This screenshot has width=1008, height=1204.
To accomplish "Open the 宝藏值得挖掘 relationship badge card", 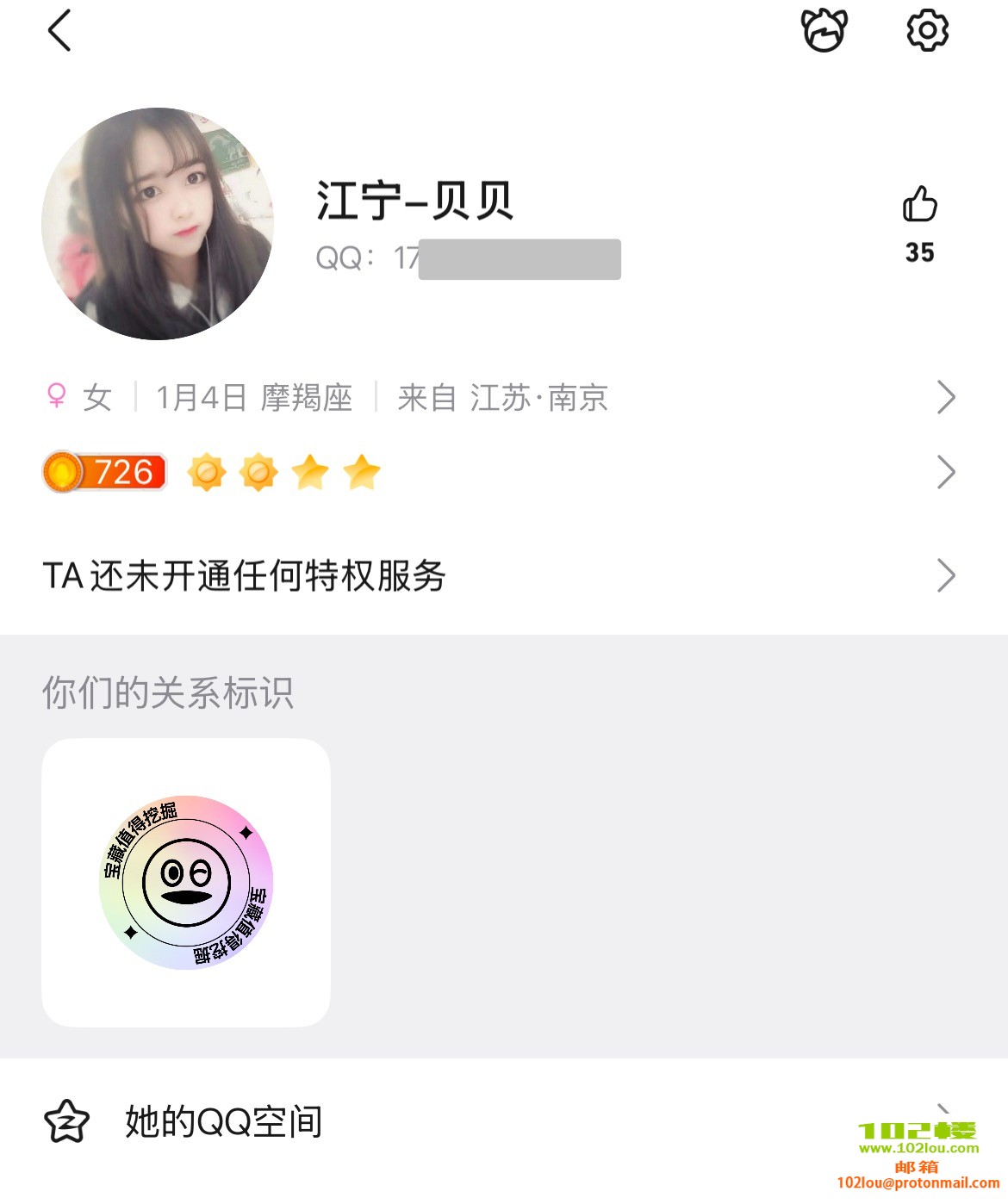I will tap(186, 882).
